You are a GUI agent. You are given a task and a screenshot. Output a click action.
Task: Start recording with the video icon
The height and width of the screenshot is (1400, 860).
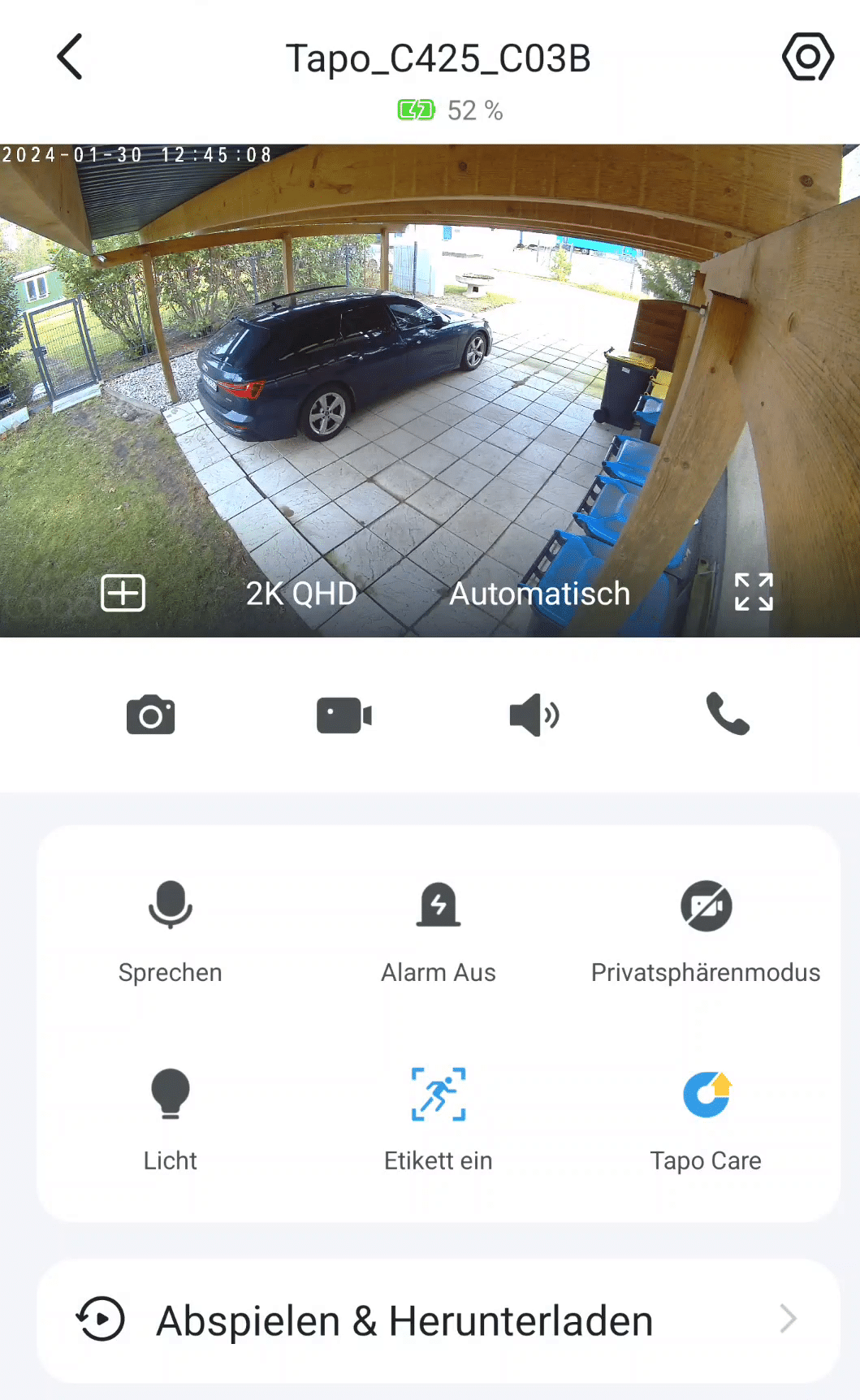344,715
